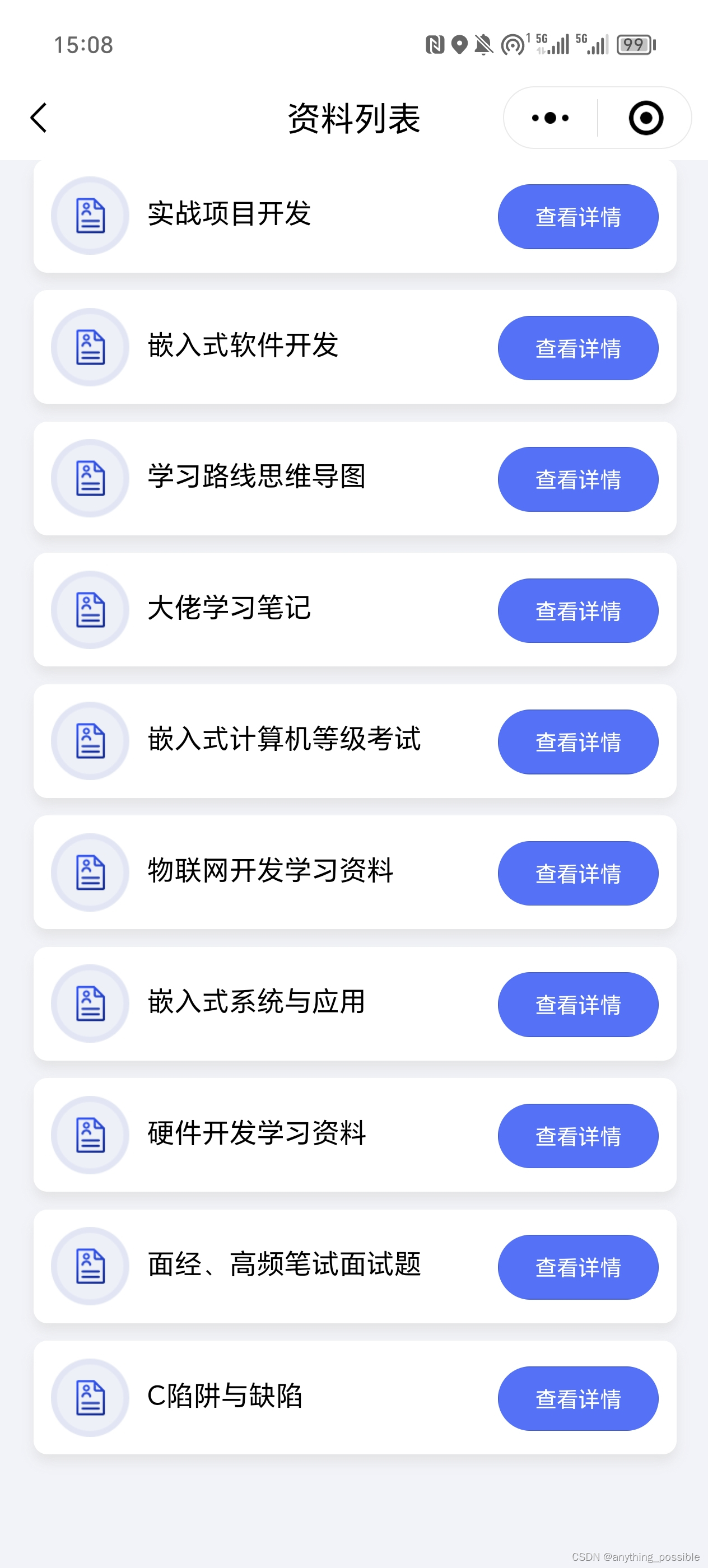Tap the mini-program exit circle button
The image size is (708, 1568).
pyautogui.click(x=646, y=117)
